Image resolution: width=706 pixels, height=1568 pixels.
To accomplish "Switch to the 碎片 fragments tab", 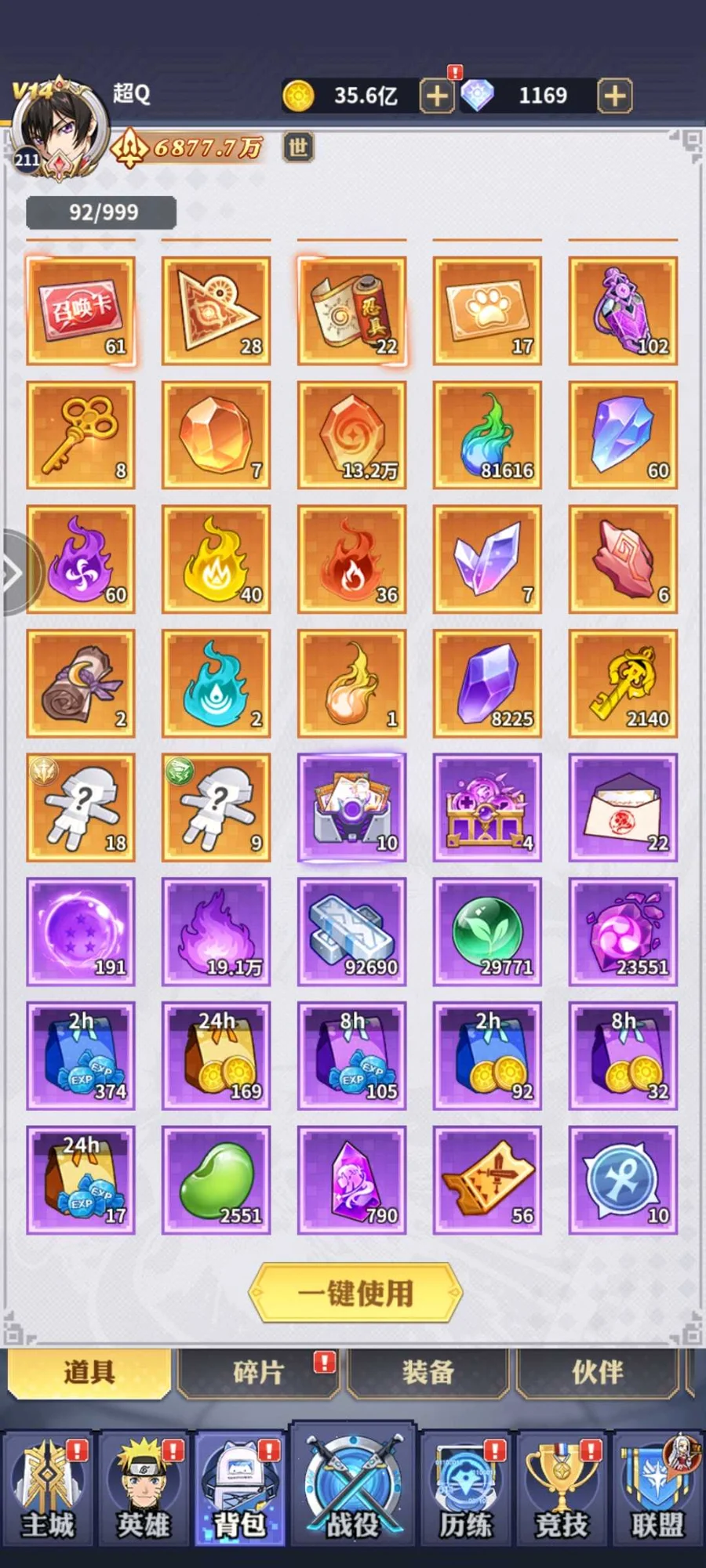I will click(x=258, y=1373).
